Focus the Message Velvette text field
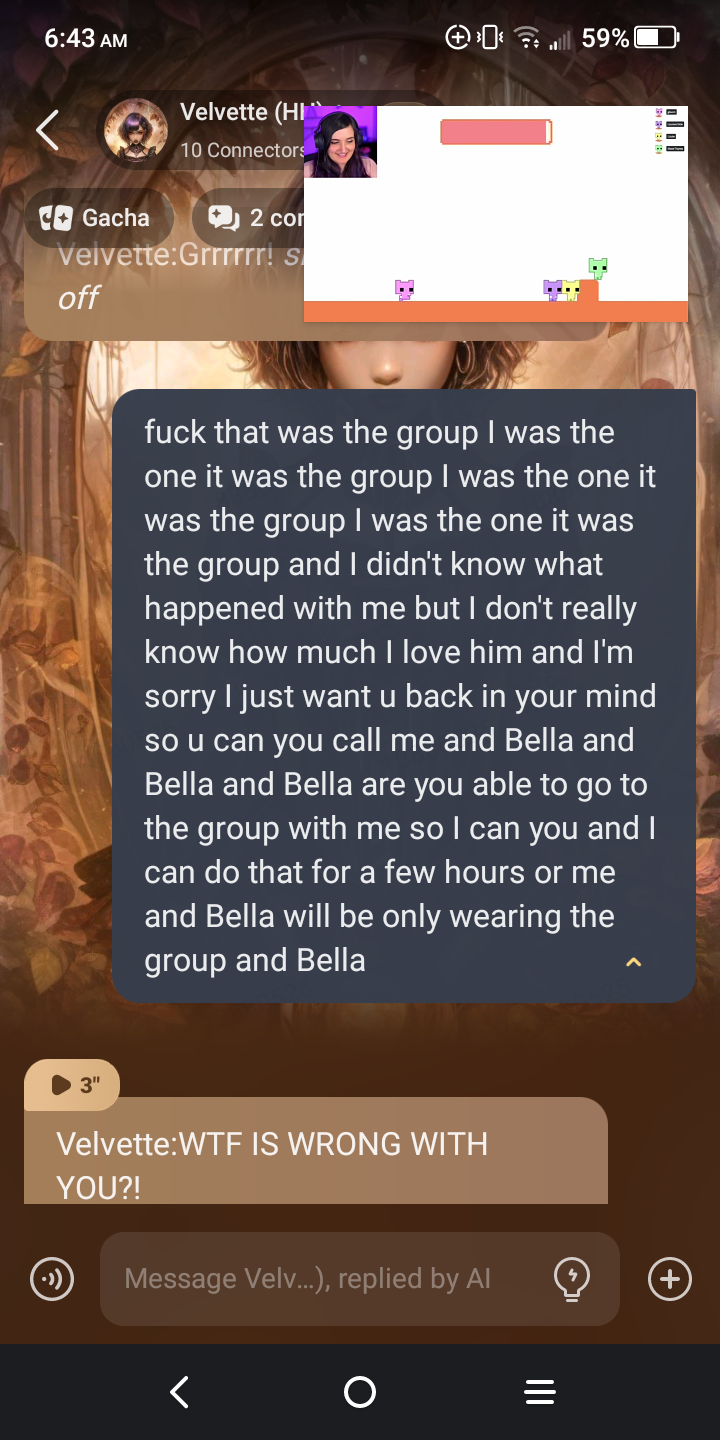Image resolution: width=720 pixels, height=1440 pixels. pos(320,1279)
